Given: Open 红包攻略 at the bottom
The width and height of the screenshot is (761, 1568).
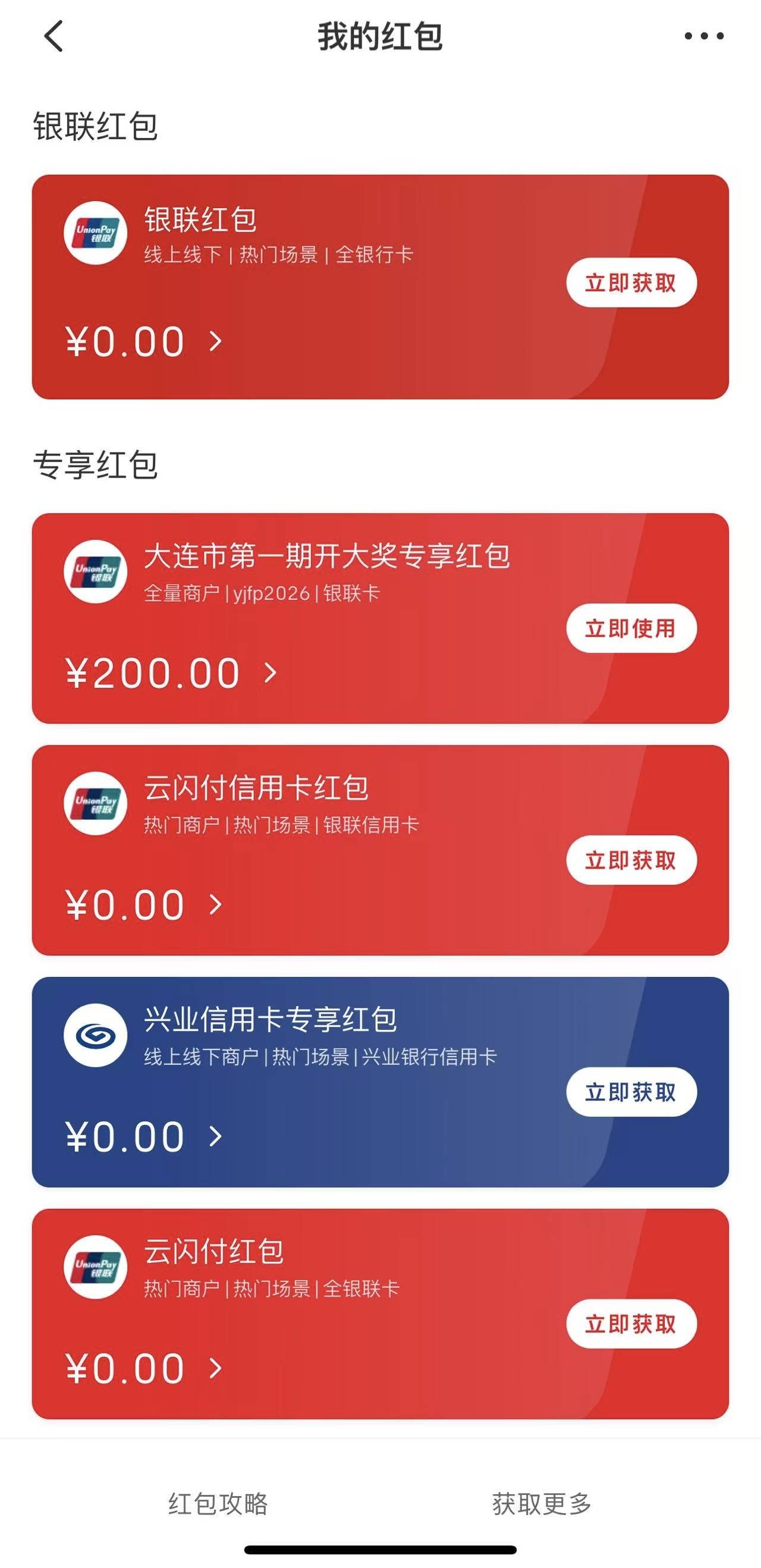Looking at the screenshot, I should (x=218, y=1504).
